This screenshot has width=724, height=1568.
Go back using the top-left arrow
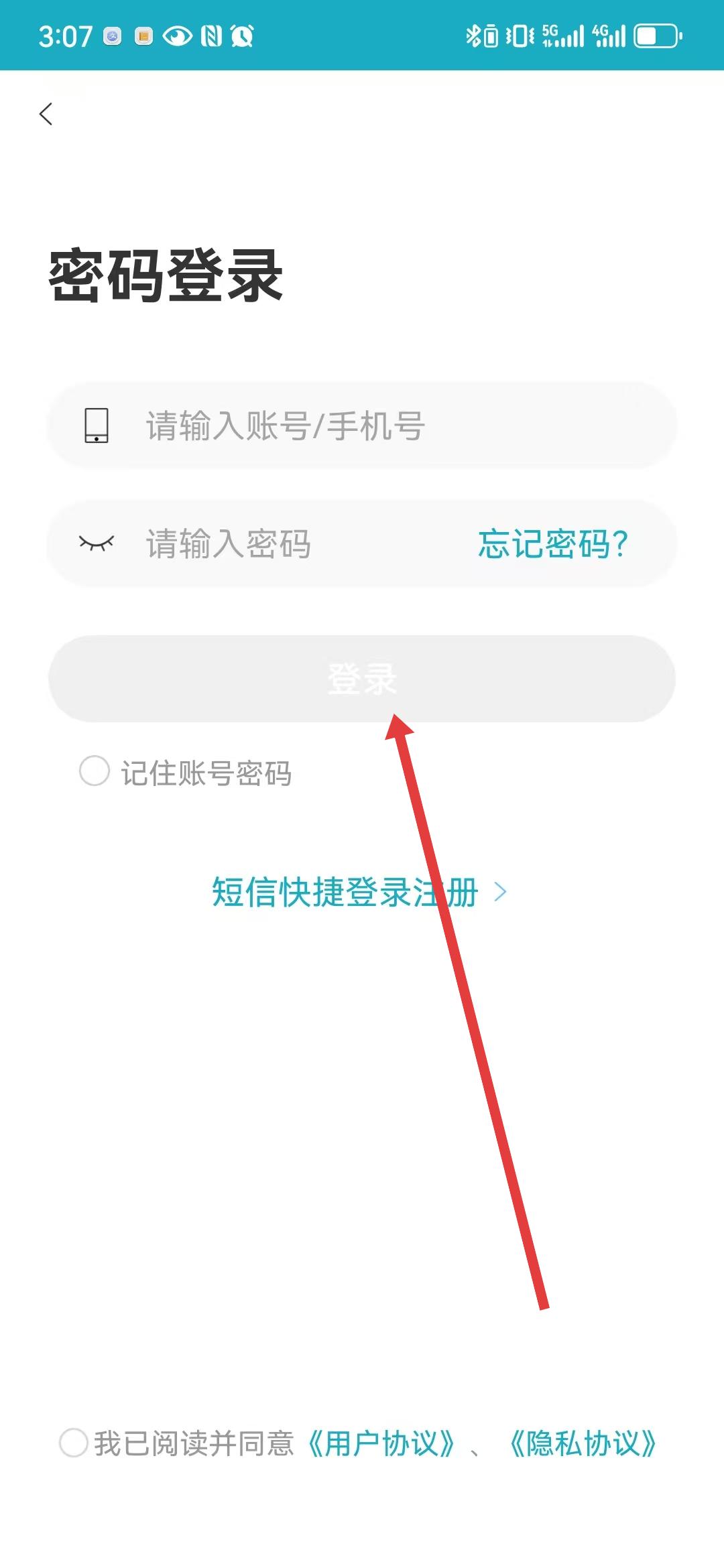(46, 114)
